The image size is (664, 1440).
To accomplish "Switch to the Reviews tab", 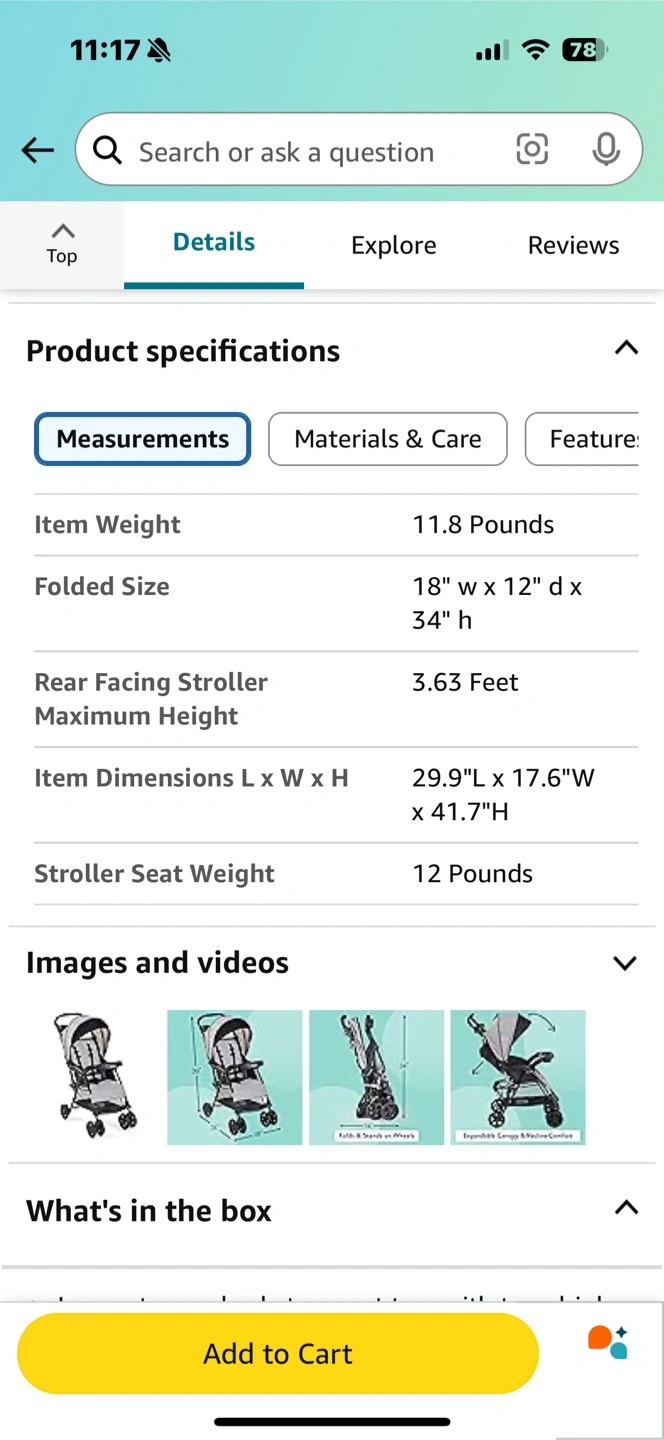I will point(573,245).
